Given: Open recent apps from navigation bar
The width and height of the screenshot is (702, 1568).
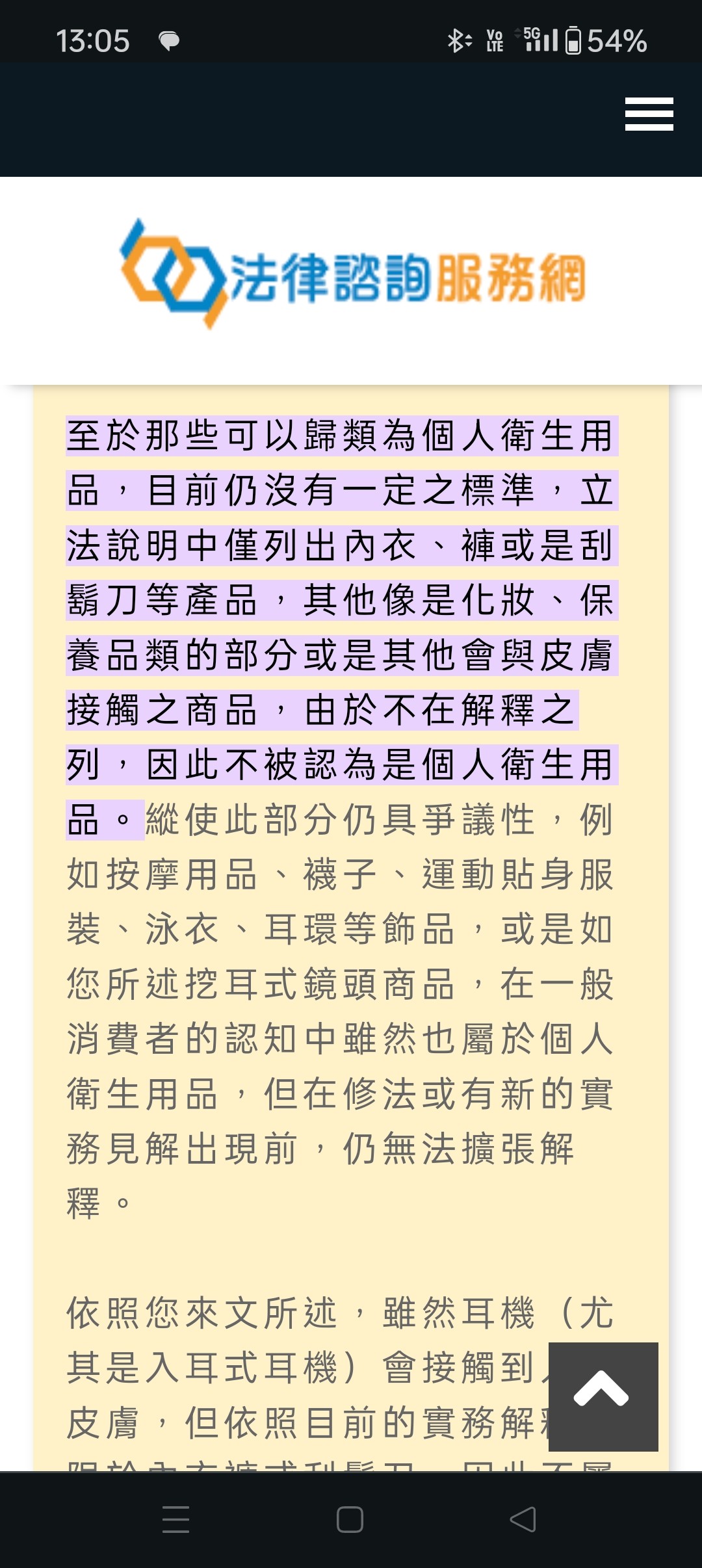Looking at the screenshot, I should (175, 1519).
